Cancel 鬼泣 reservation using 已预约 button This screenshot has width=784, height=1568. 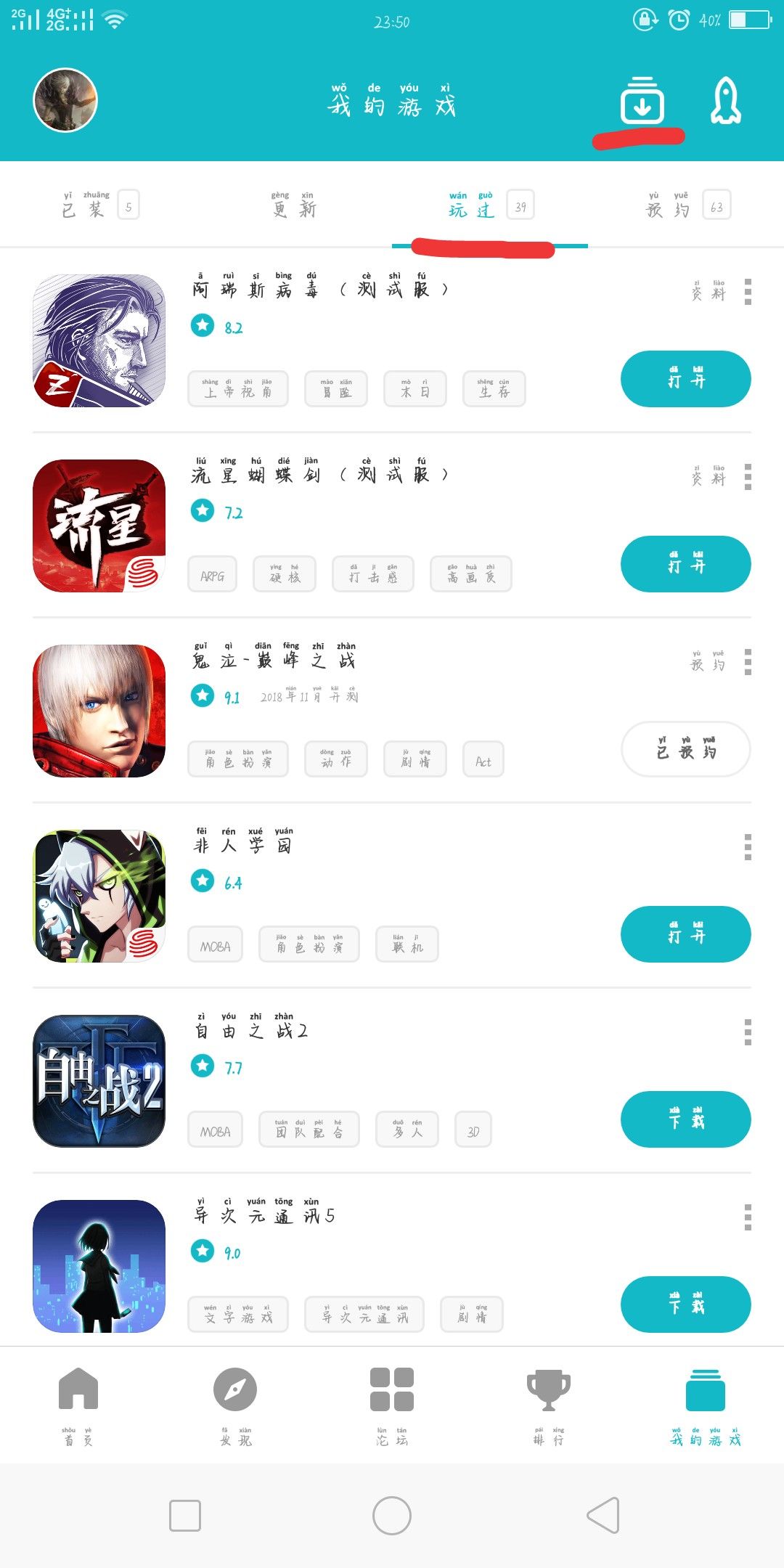point(685,749)
